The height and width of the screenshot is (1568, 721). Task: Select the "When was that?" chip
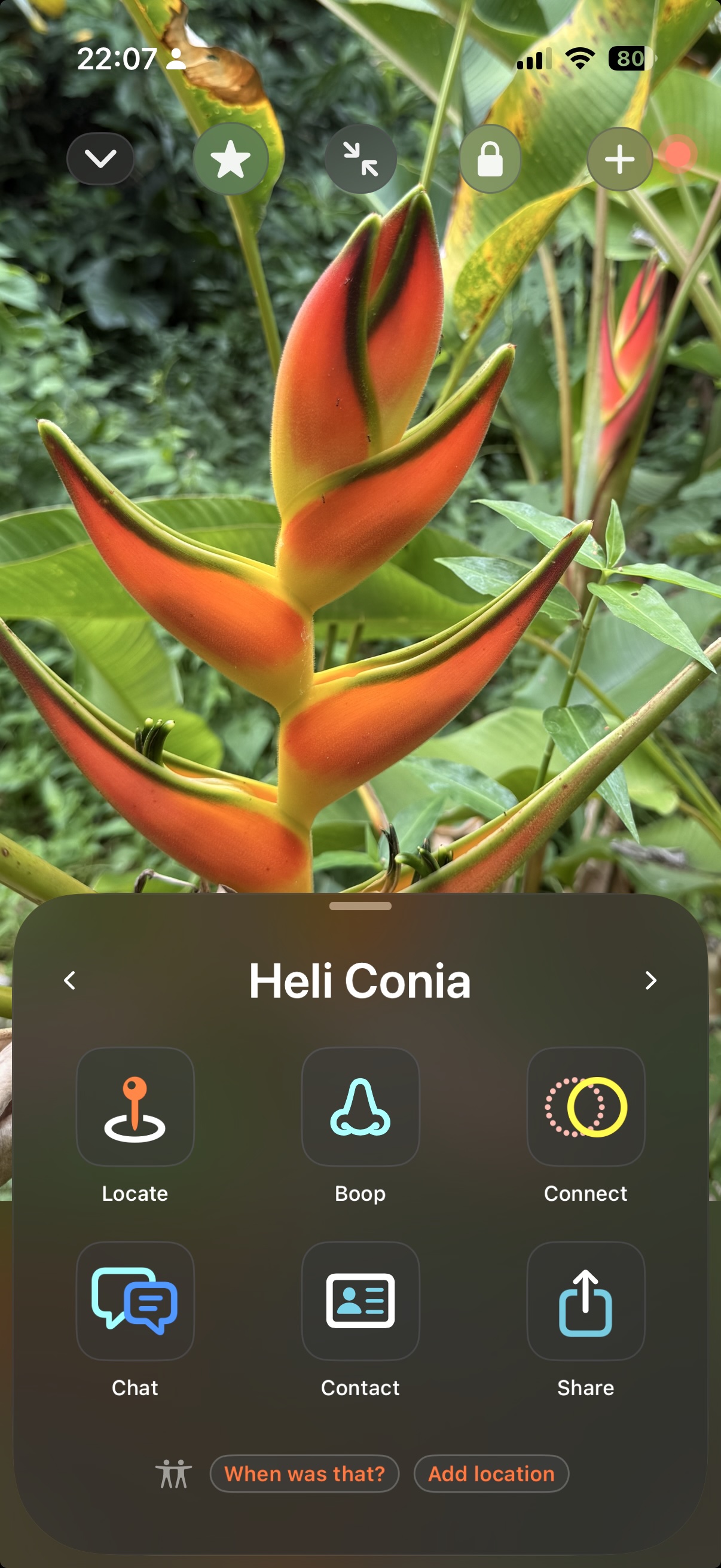[x=304, y=1474]
